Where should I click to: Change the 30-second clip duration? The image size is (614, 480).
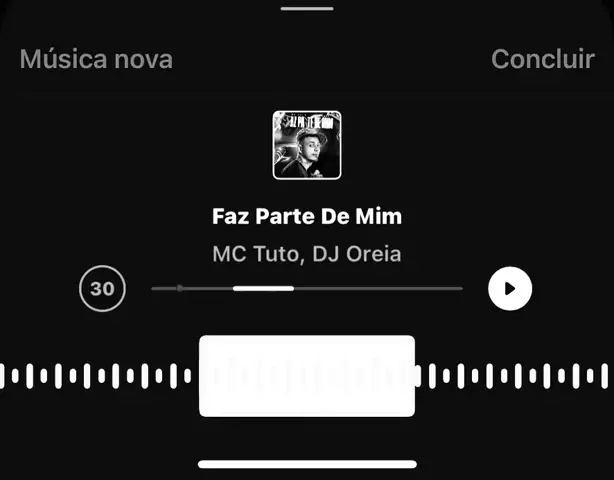tap(102, 289)
